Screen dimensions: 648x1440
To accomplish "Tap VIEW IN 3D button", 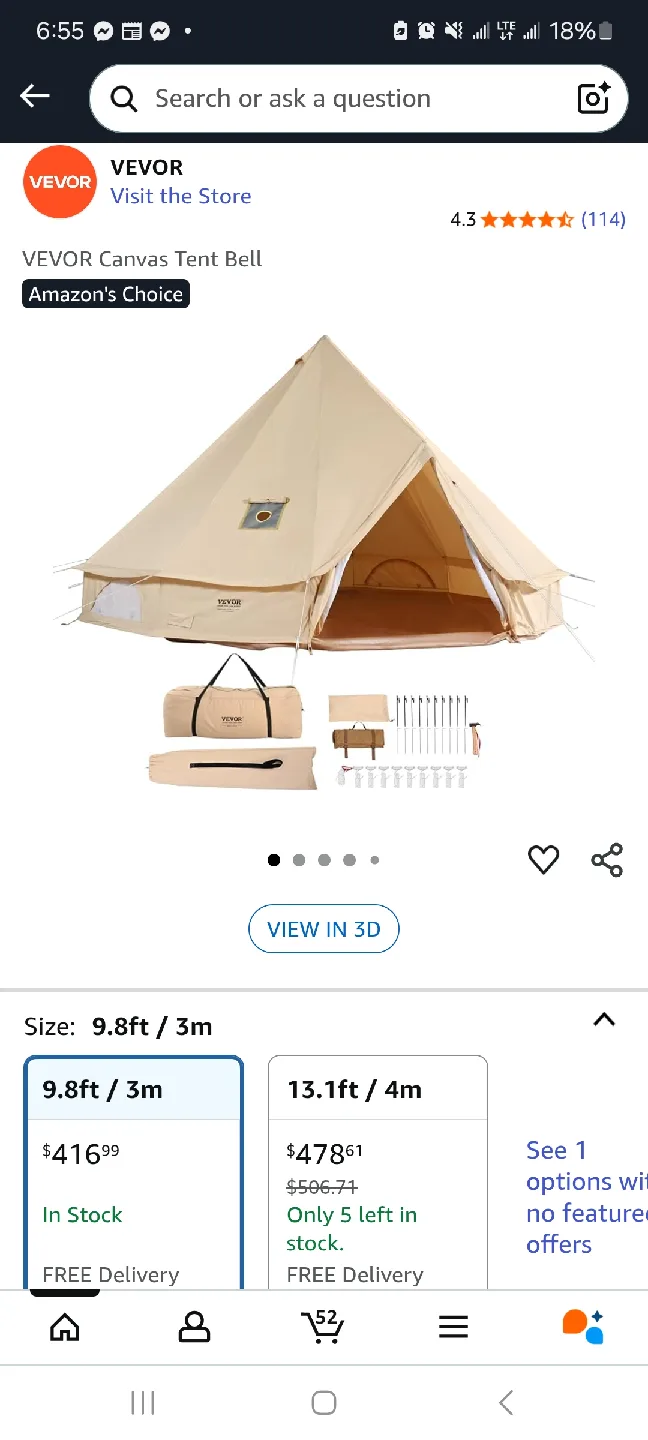I will [323, 929].
